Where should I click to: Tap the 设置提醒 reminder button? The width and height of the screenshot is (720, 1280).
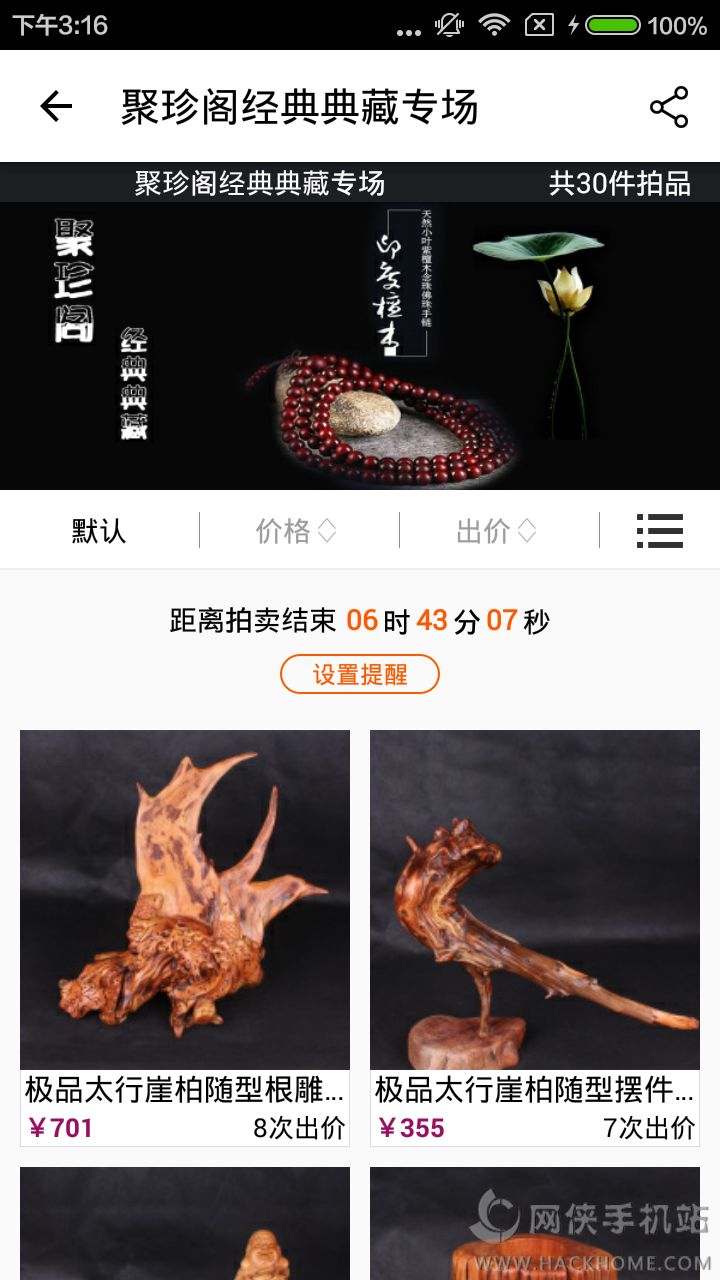click(360, 674)
